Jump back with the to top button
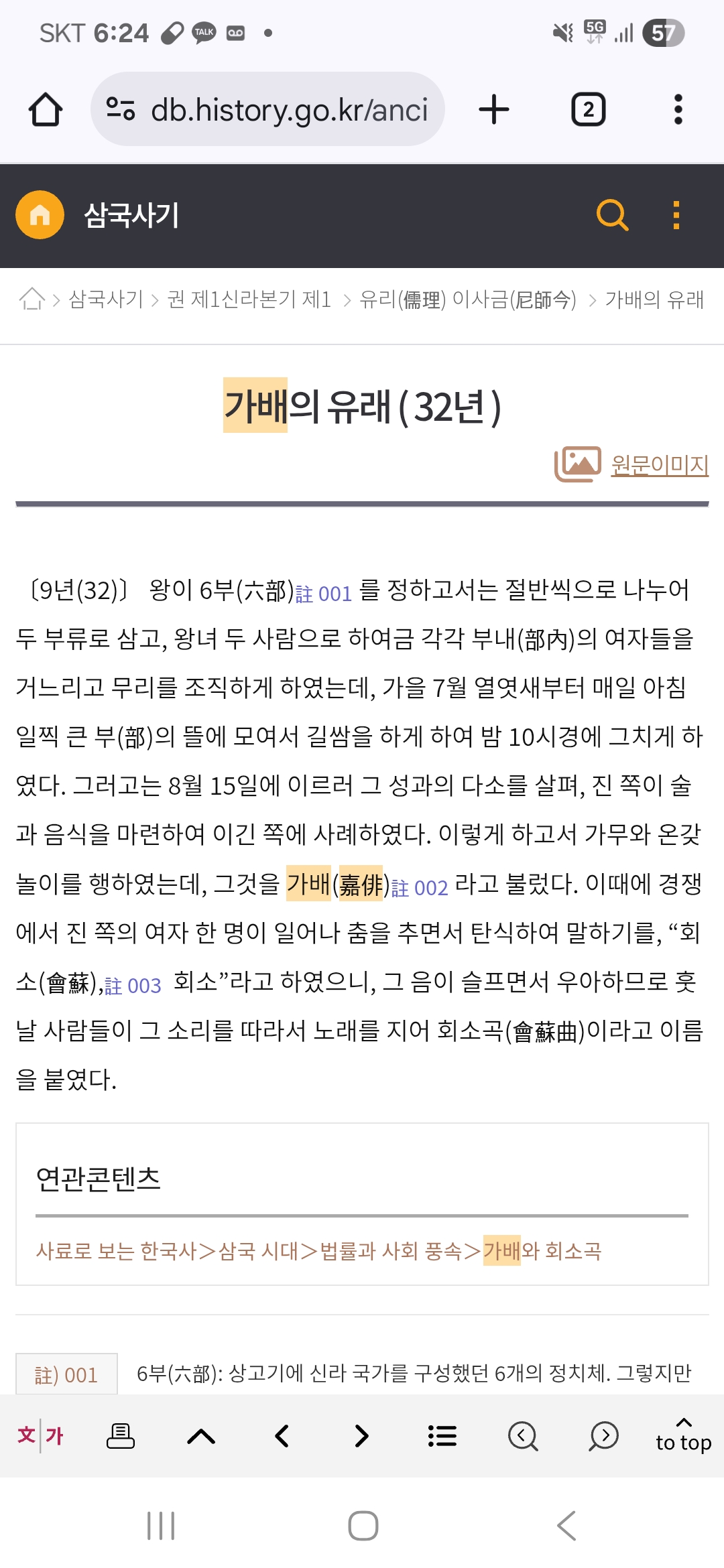 point(683,1435)
